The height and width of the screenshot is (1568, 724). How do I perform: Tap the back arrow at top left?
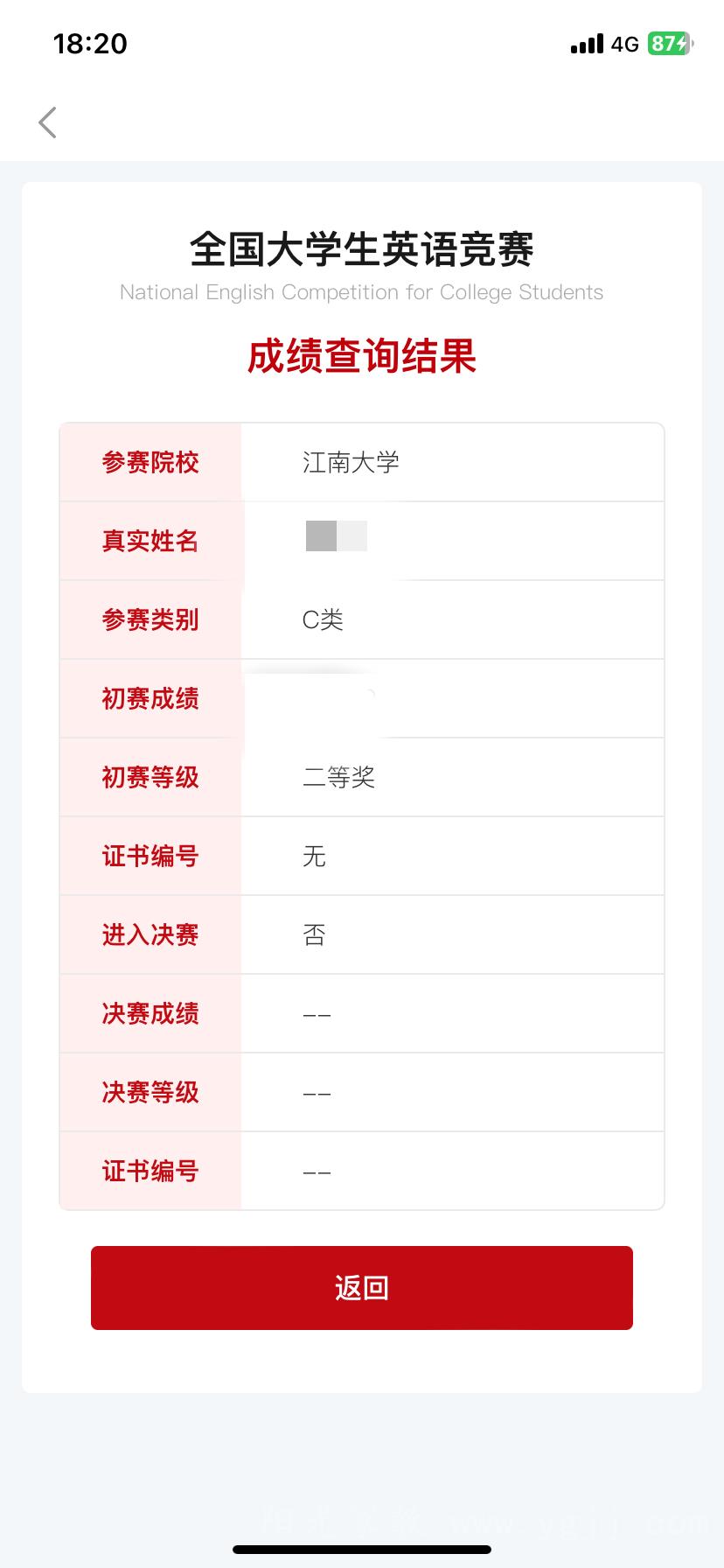[48, 122]
